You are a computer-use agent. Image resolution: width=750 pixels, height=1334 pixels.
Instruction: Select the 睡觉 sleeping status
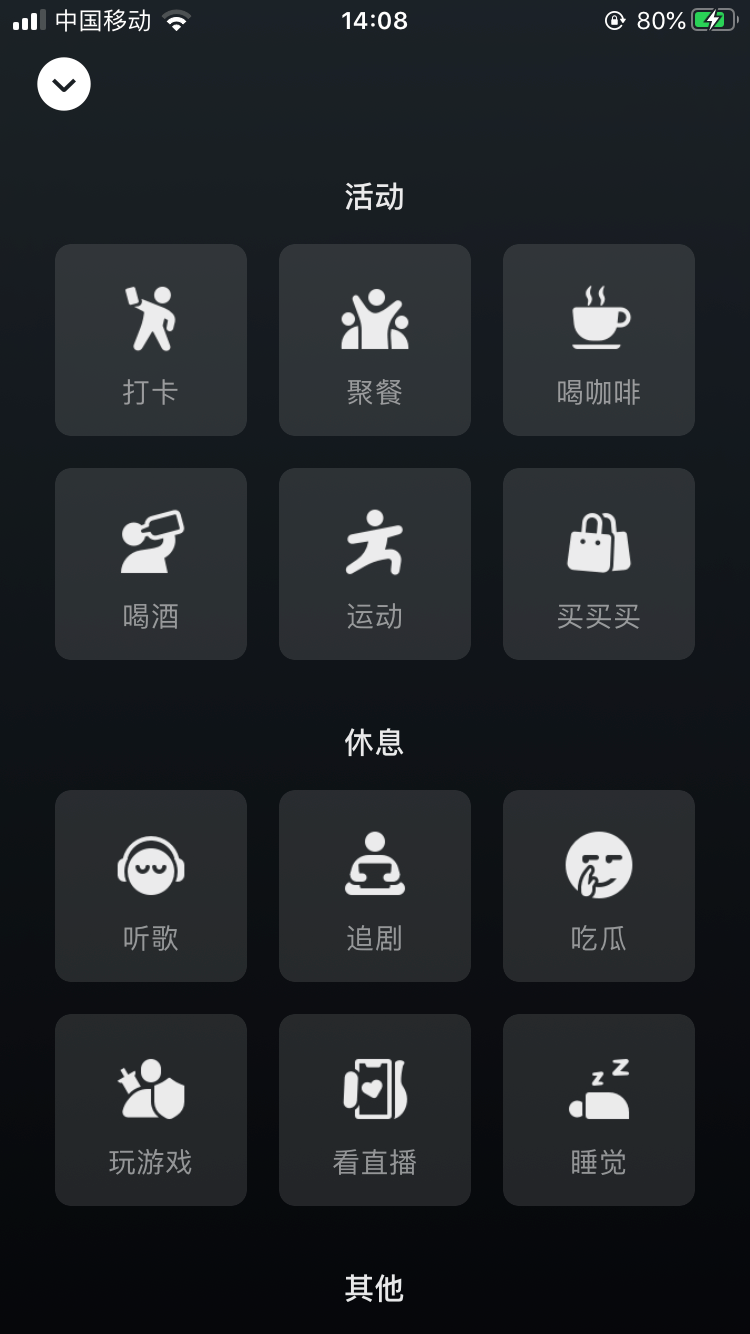pyautogui.click(x=599, y=1110)
